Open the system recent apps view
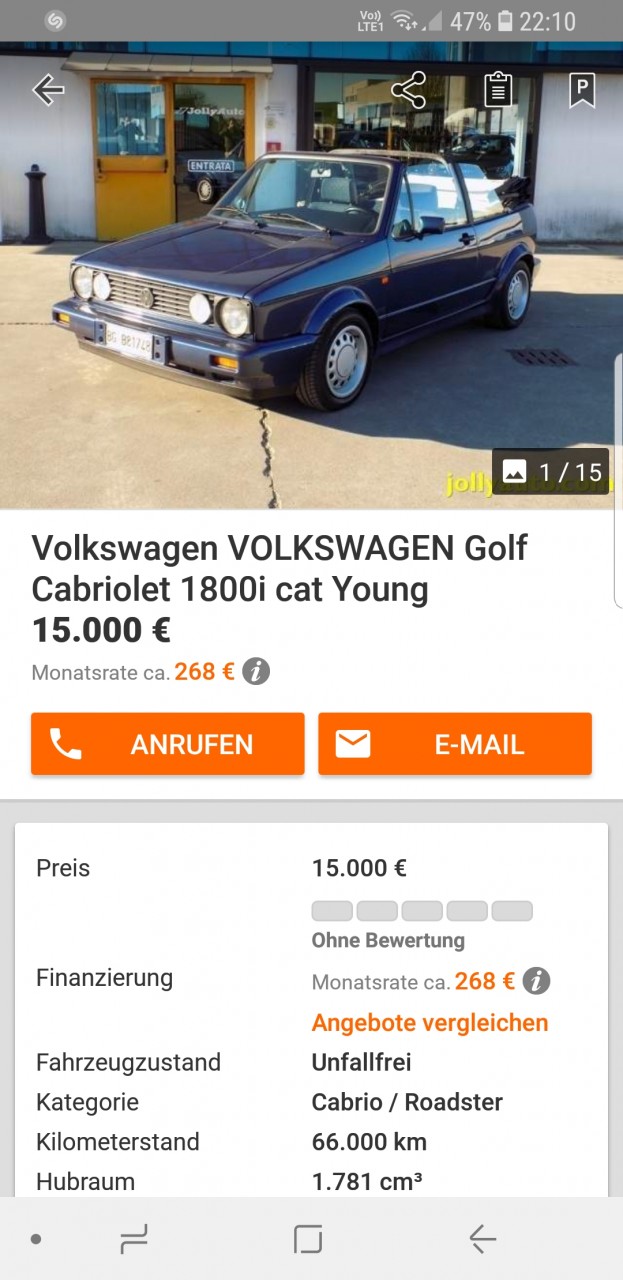 pyautogui.click(x=133, y=1240)
